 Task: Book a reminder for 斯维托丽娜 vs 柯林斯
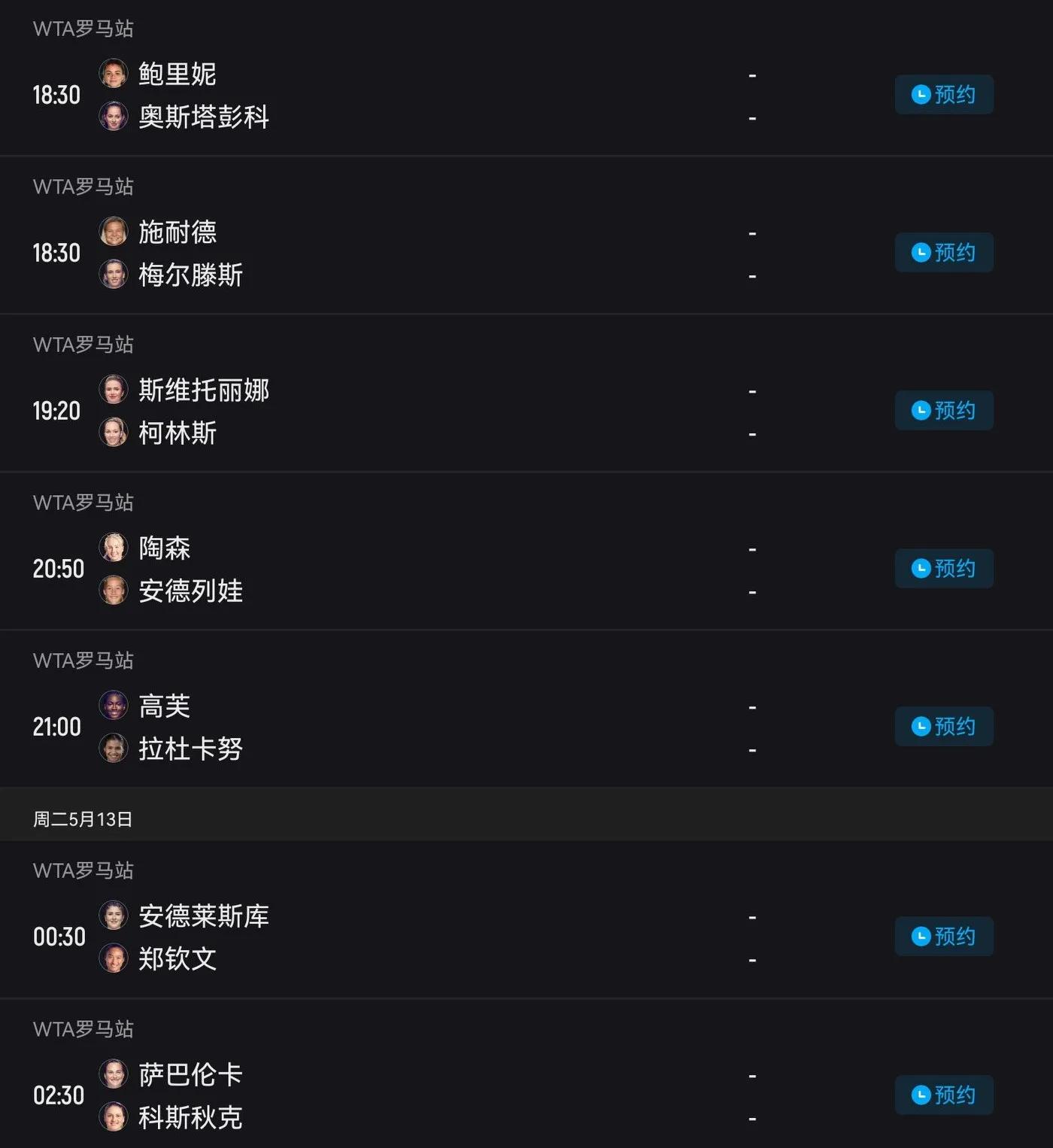point(943,411)
